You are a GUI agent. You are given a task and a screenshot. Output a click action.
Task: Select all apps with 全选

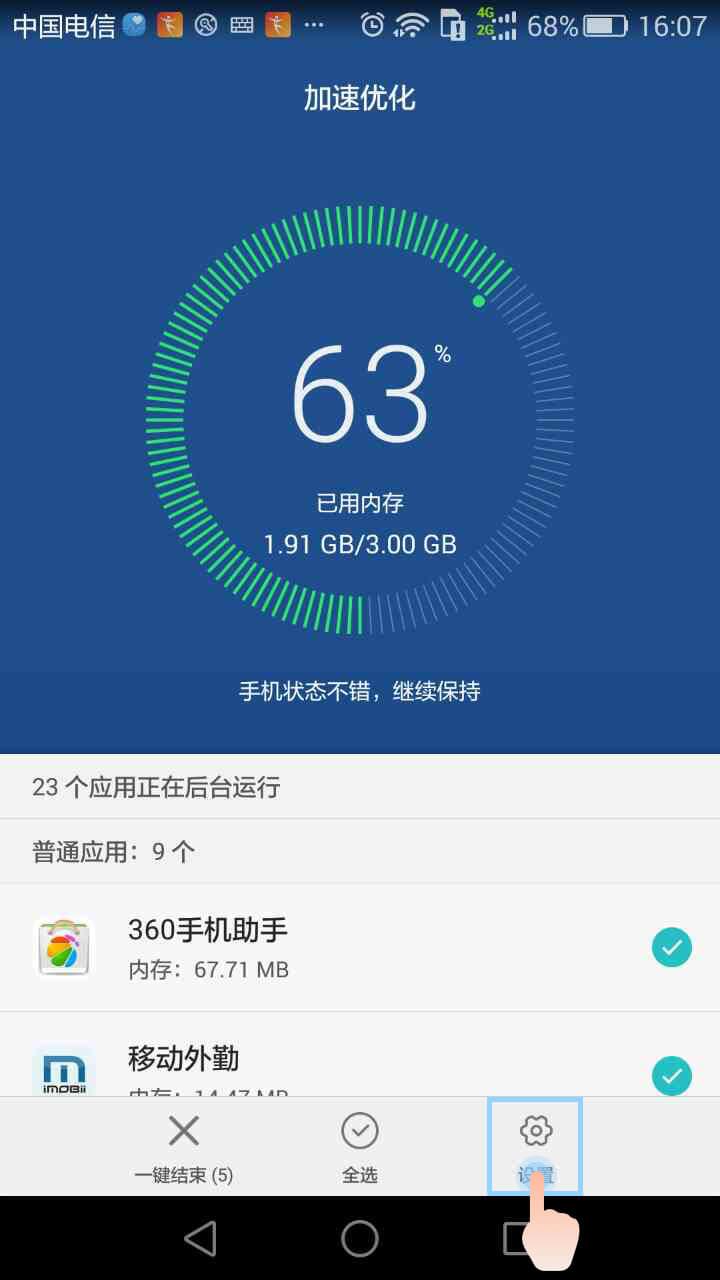[x=360, y=1148]
